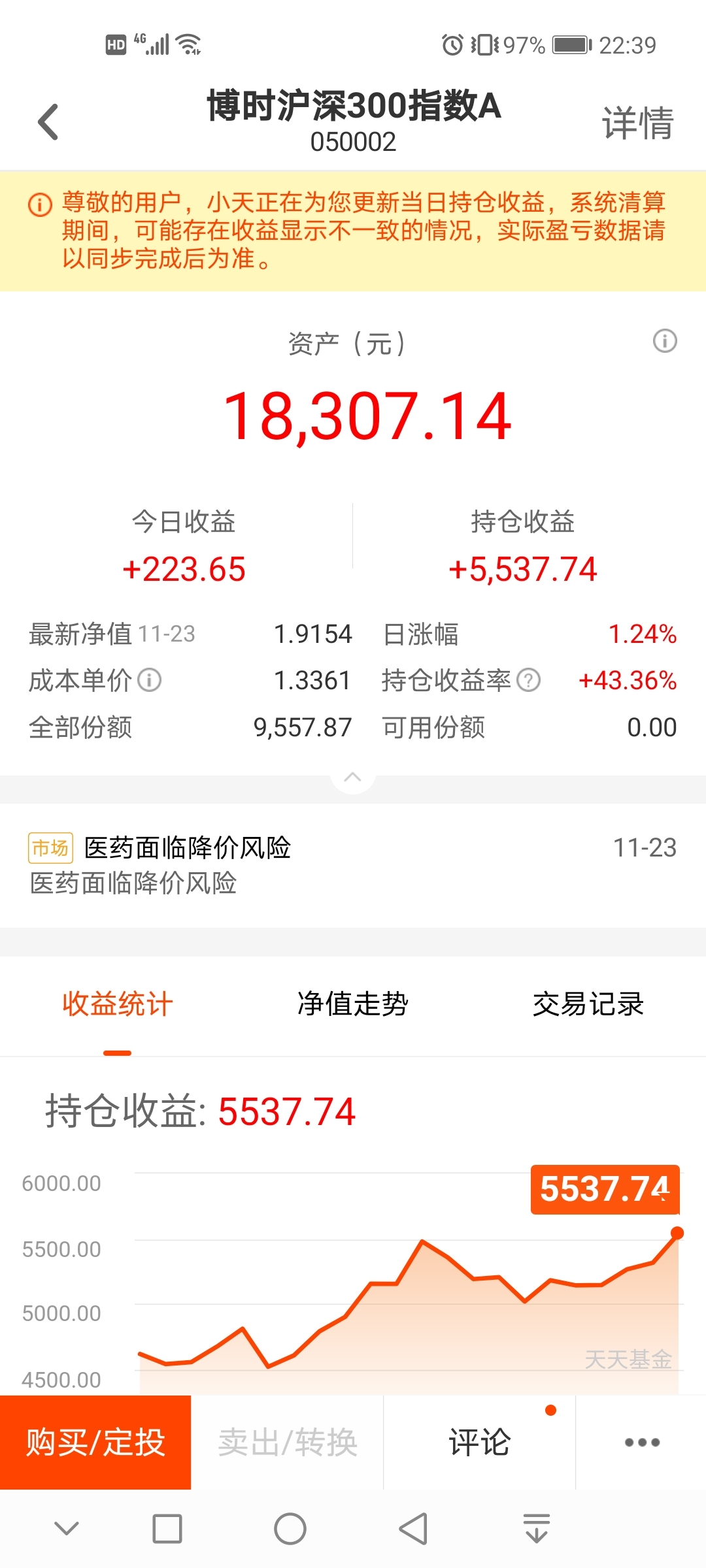This screenshot has height=1568, width=706.
Task: Open the 详情 fund details page
Action: pos(637,123)
